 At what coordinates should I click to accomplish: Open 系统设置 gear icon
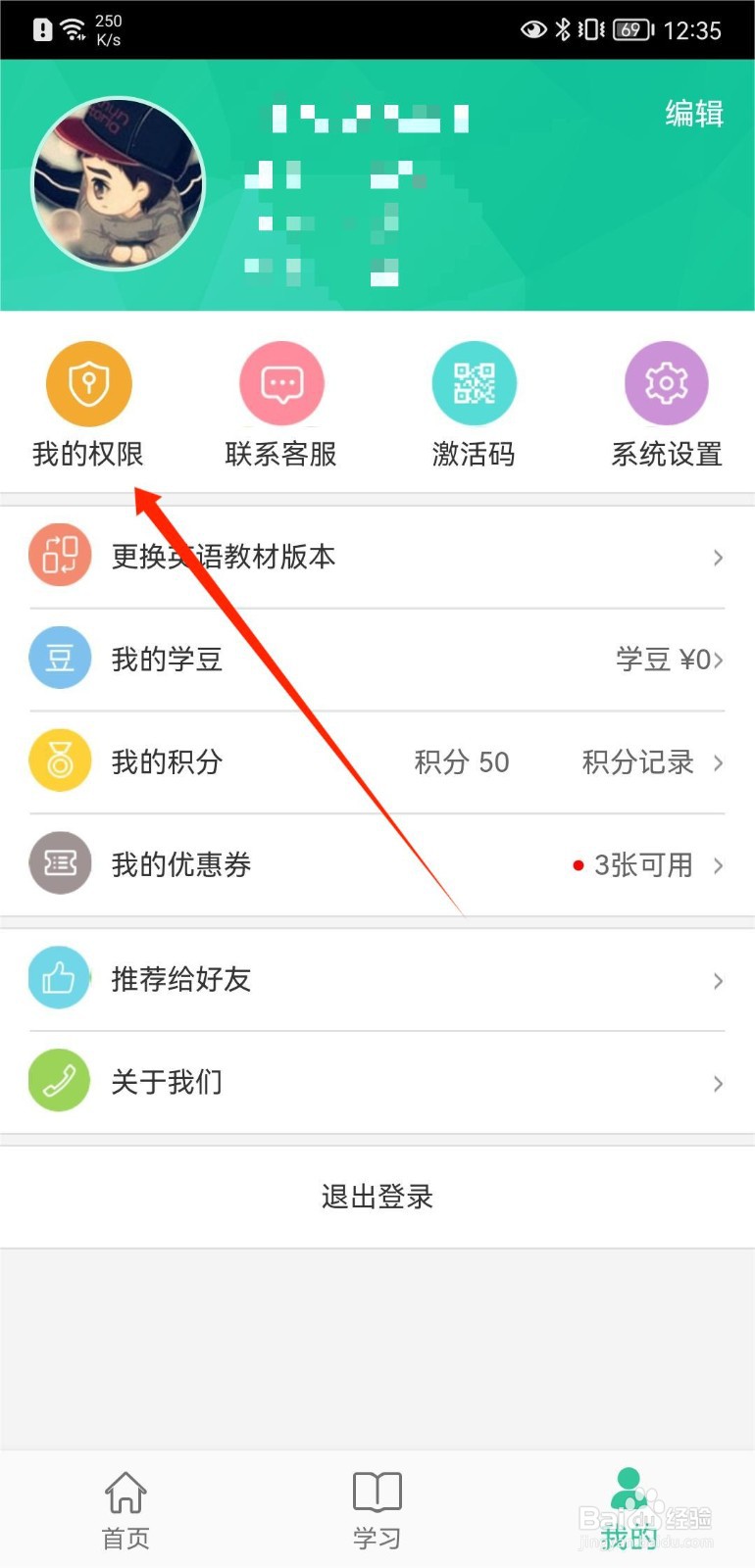point(666,383)
